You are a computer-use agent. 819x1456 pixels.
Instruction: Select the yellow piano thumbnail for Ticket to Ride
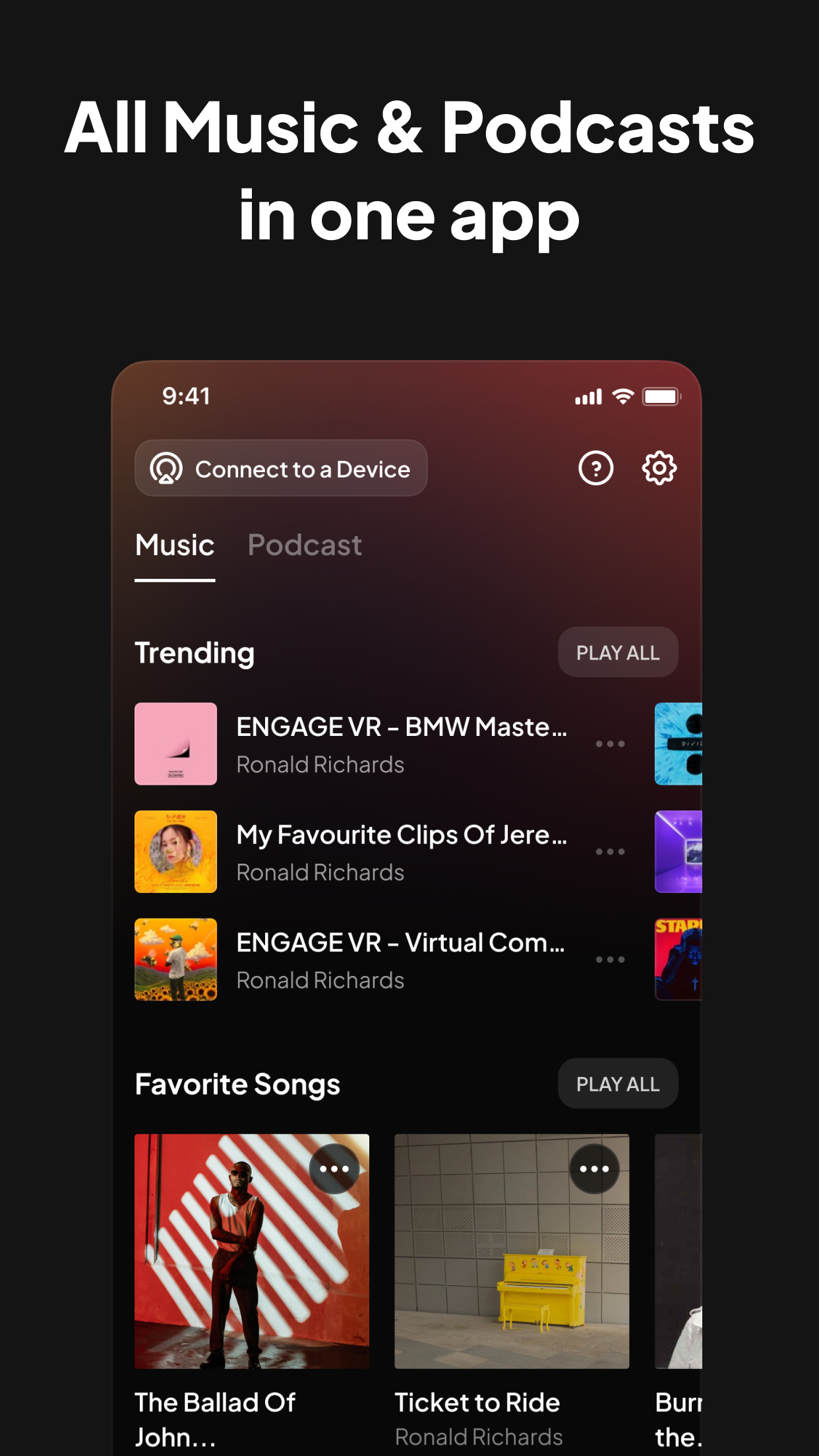click(x=512, y=1252)
